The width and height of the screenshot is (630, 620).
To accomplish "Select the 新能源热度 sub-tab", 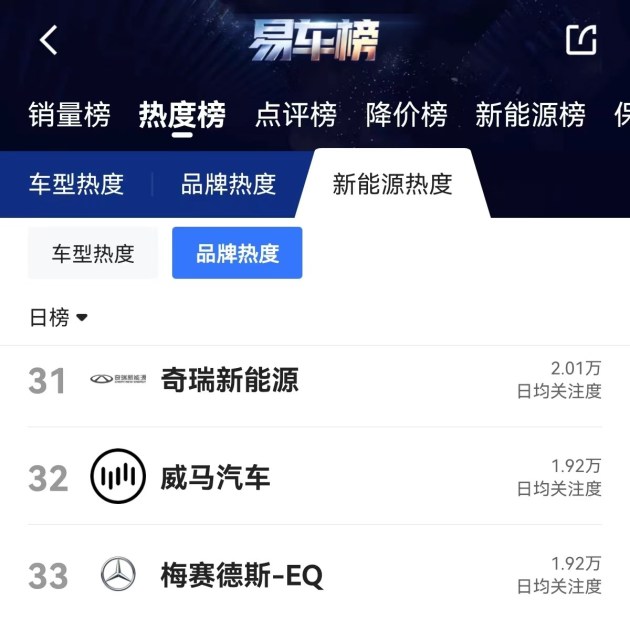I will coord(392,184).
